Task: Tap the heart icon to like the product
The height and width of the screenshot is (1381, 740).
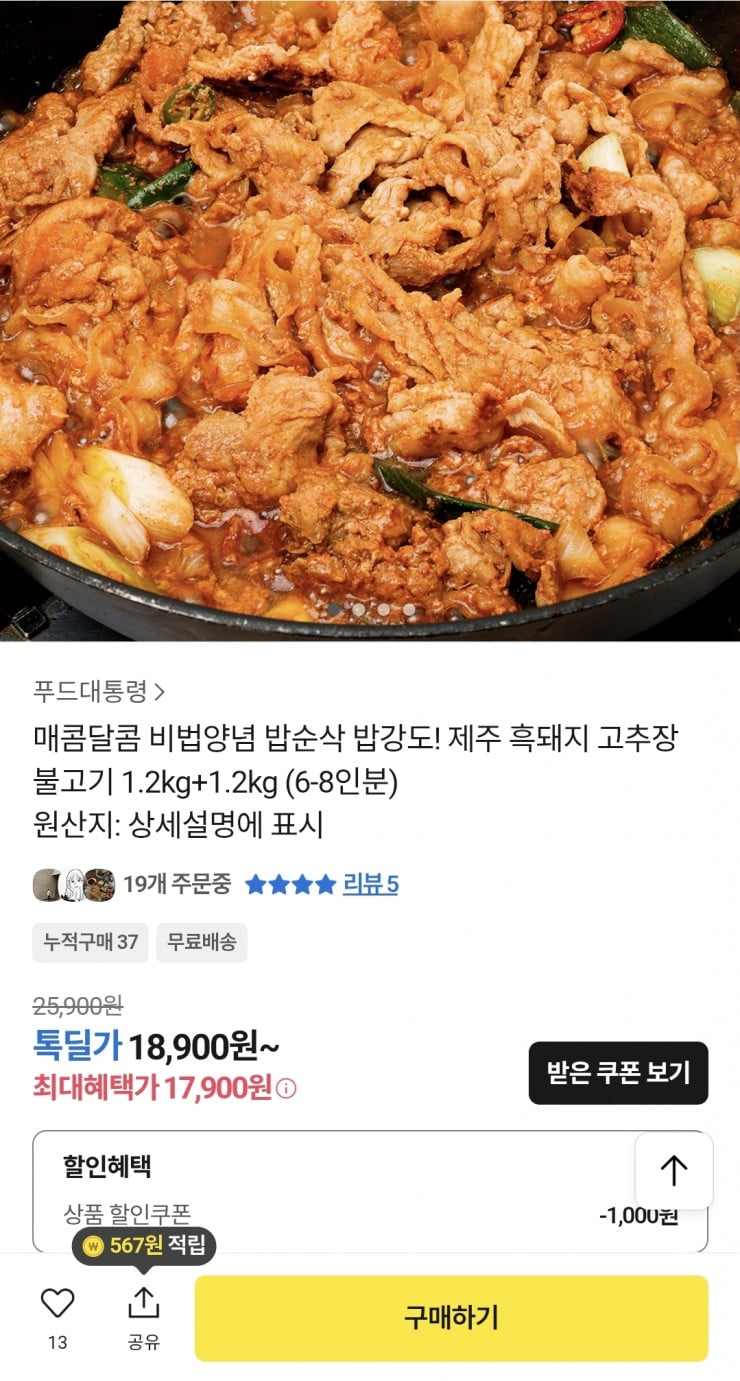Action: [59, 1301]
